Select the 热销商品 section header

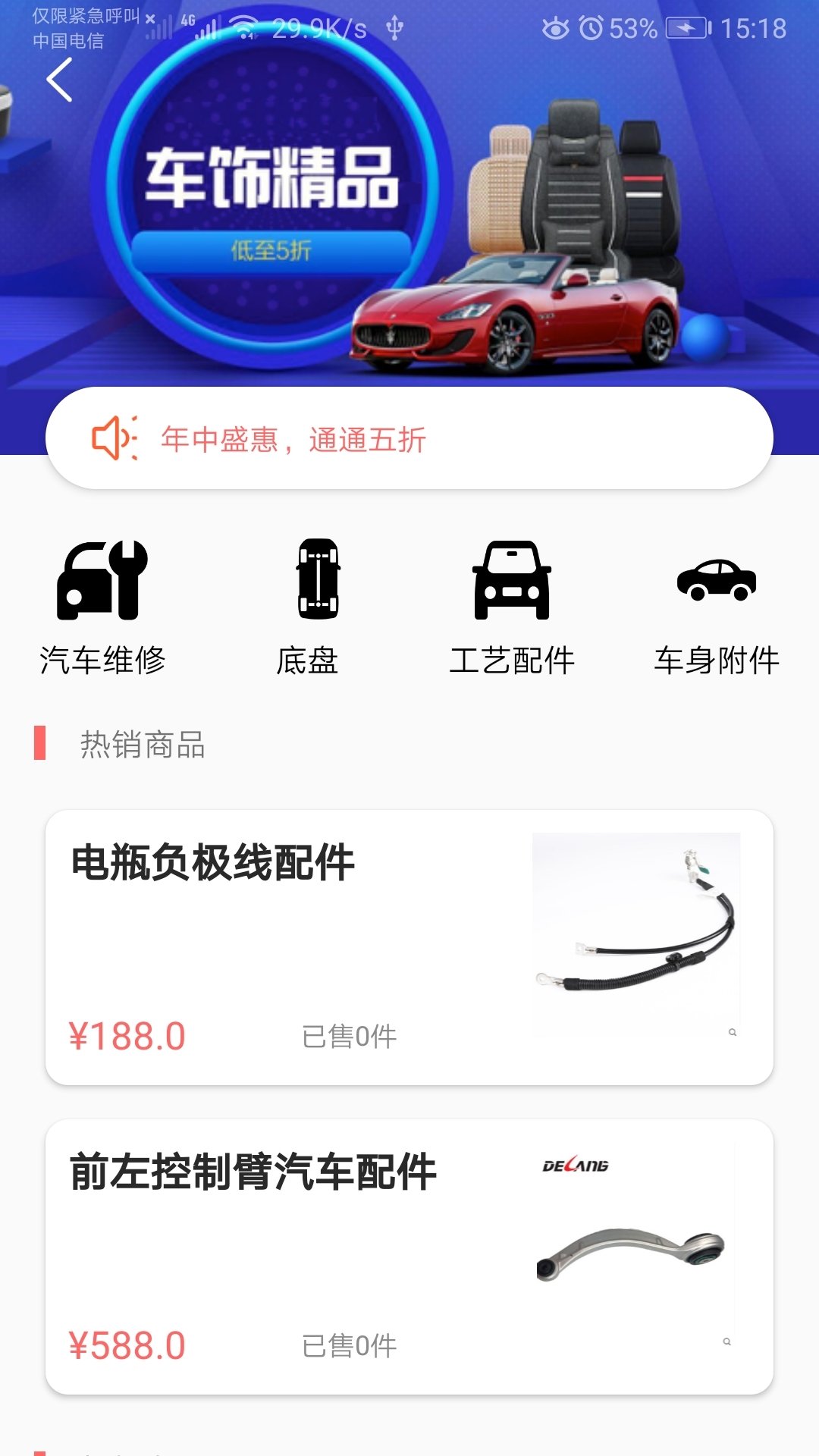pyautogui.click(x=141, y=745)
